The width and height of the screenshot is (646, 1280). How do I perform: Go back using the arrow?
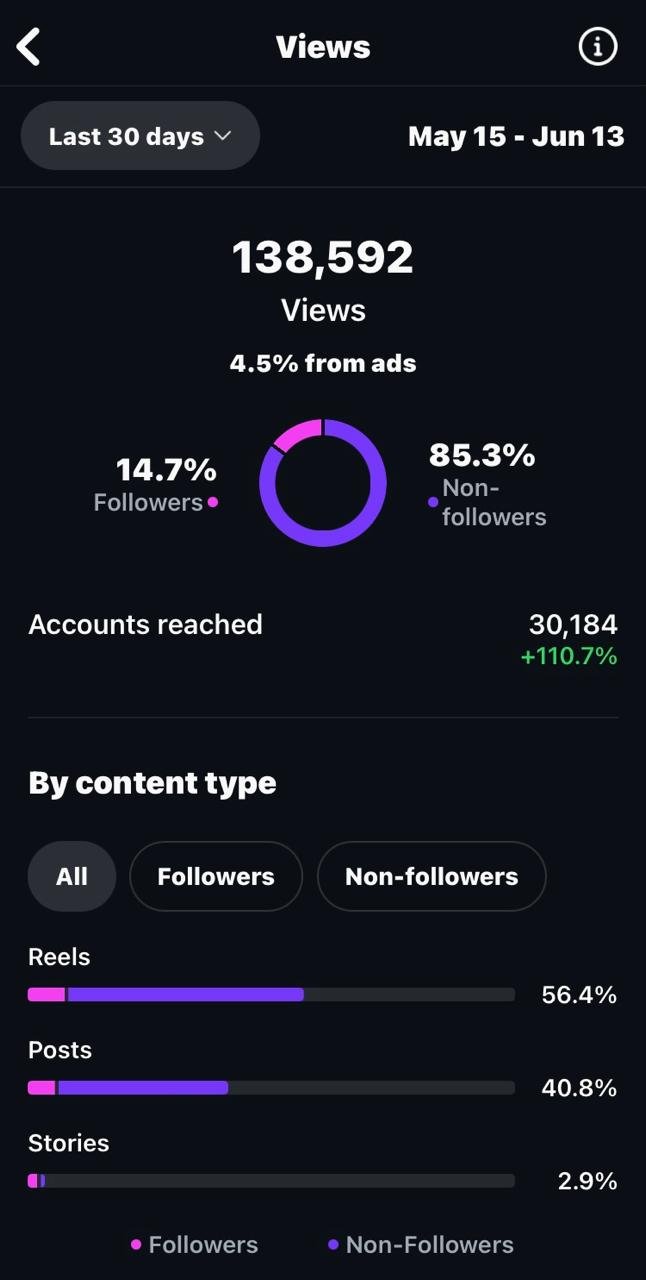(29, 47)
